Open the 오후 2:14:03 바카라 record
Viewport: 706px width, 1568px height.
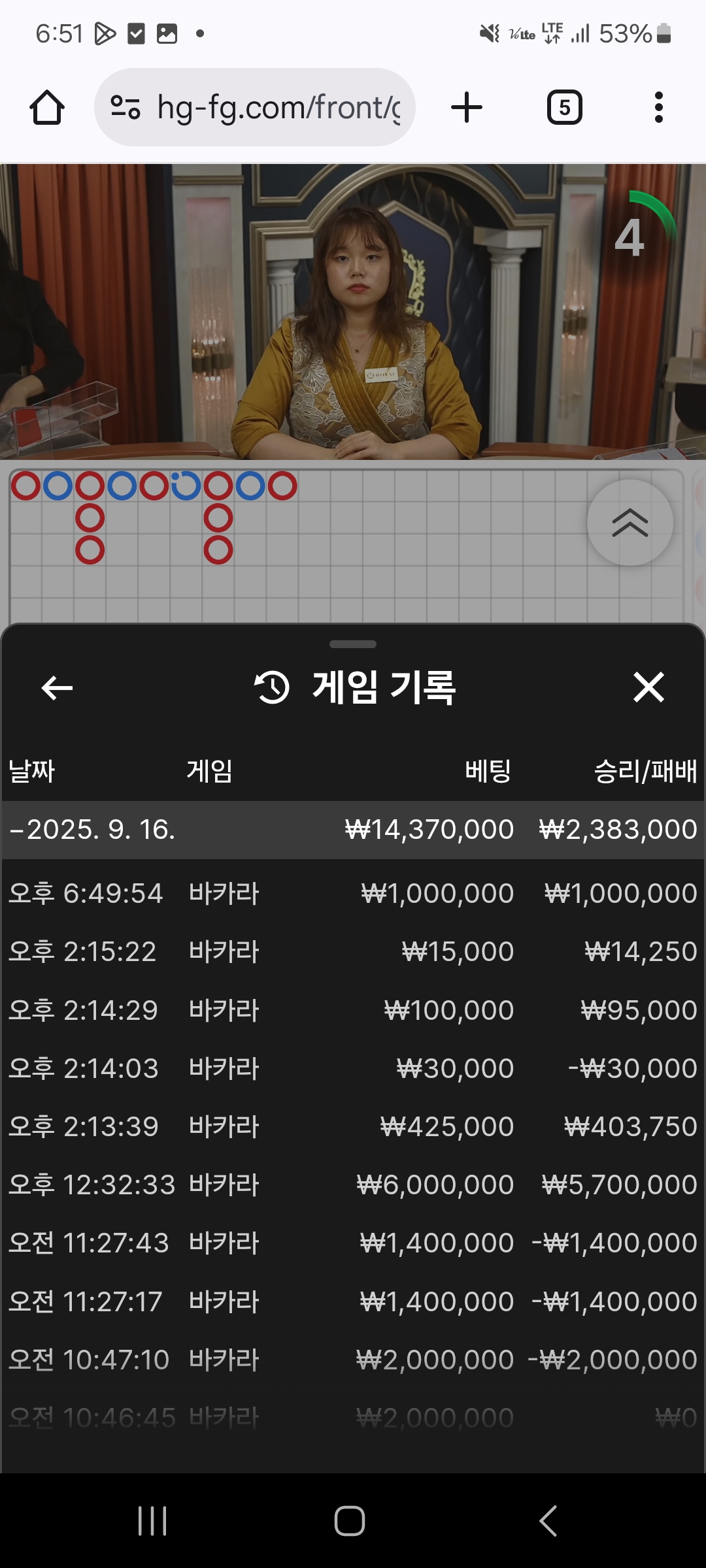[x=353, y=1068]
